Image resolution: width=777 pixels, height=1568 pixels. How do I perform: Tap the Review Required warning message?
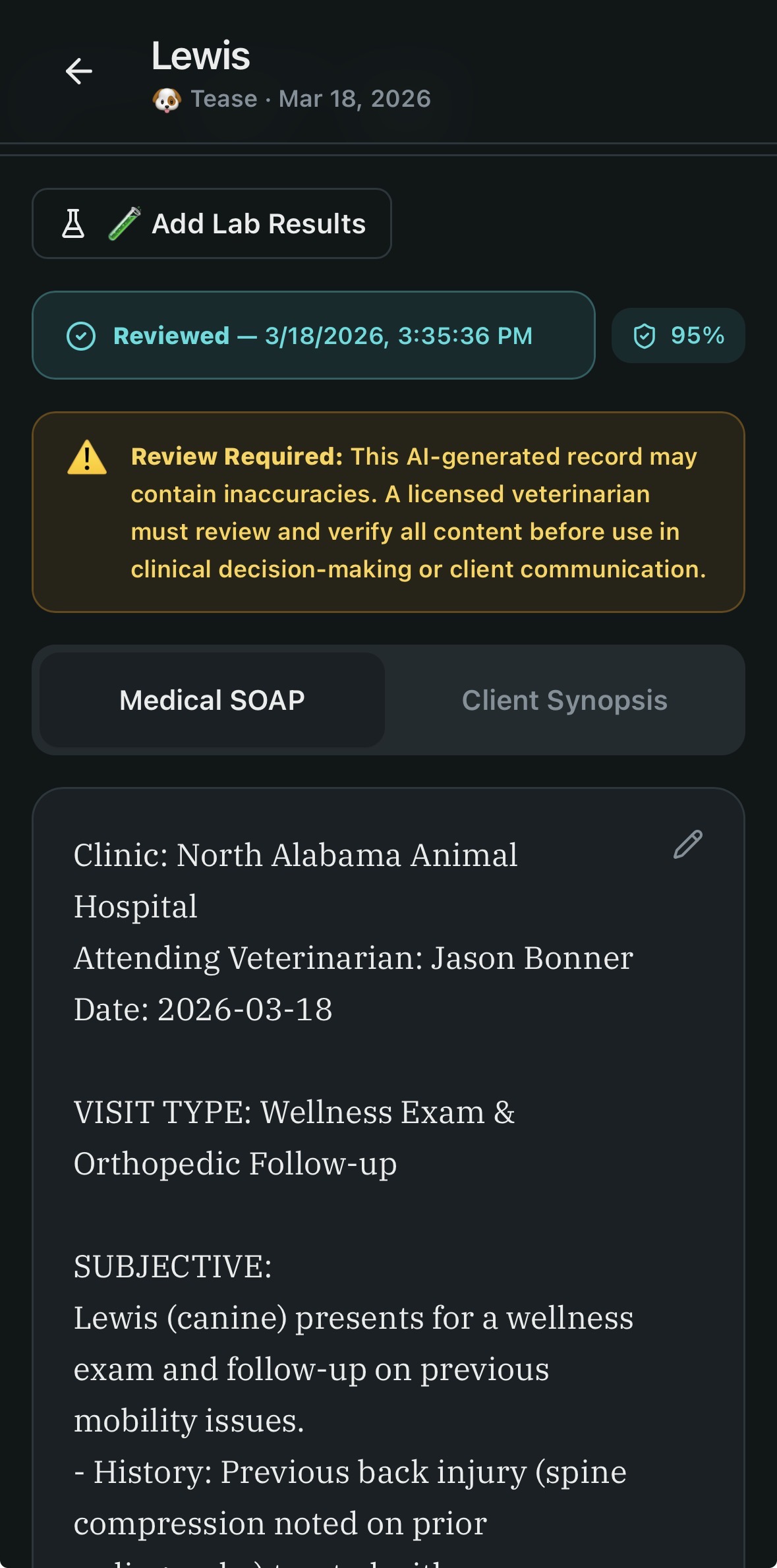[x=415, y=511]
